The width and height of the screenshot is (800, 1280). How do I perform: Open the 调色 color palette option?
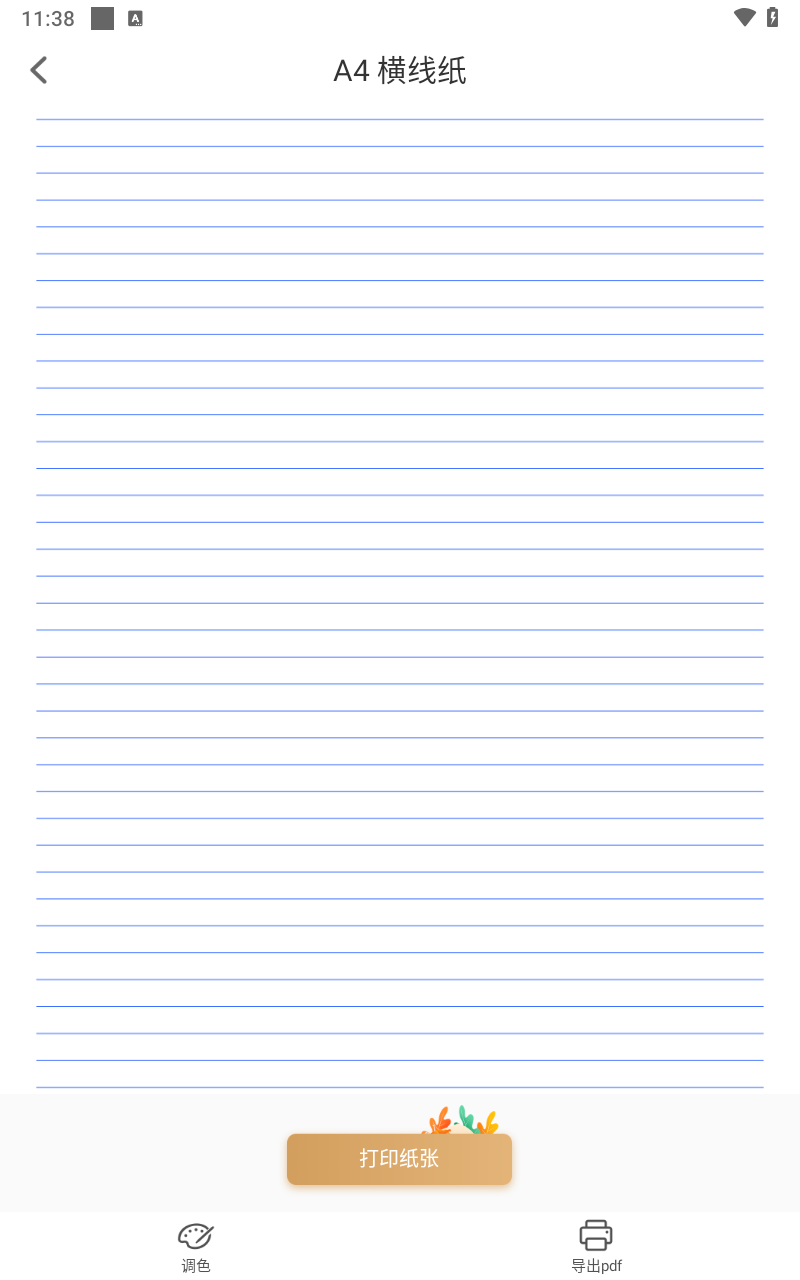click(196, 1247)
